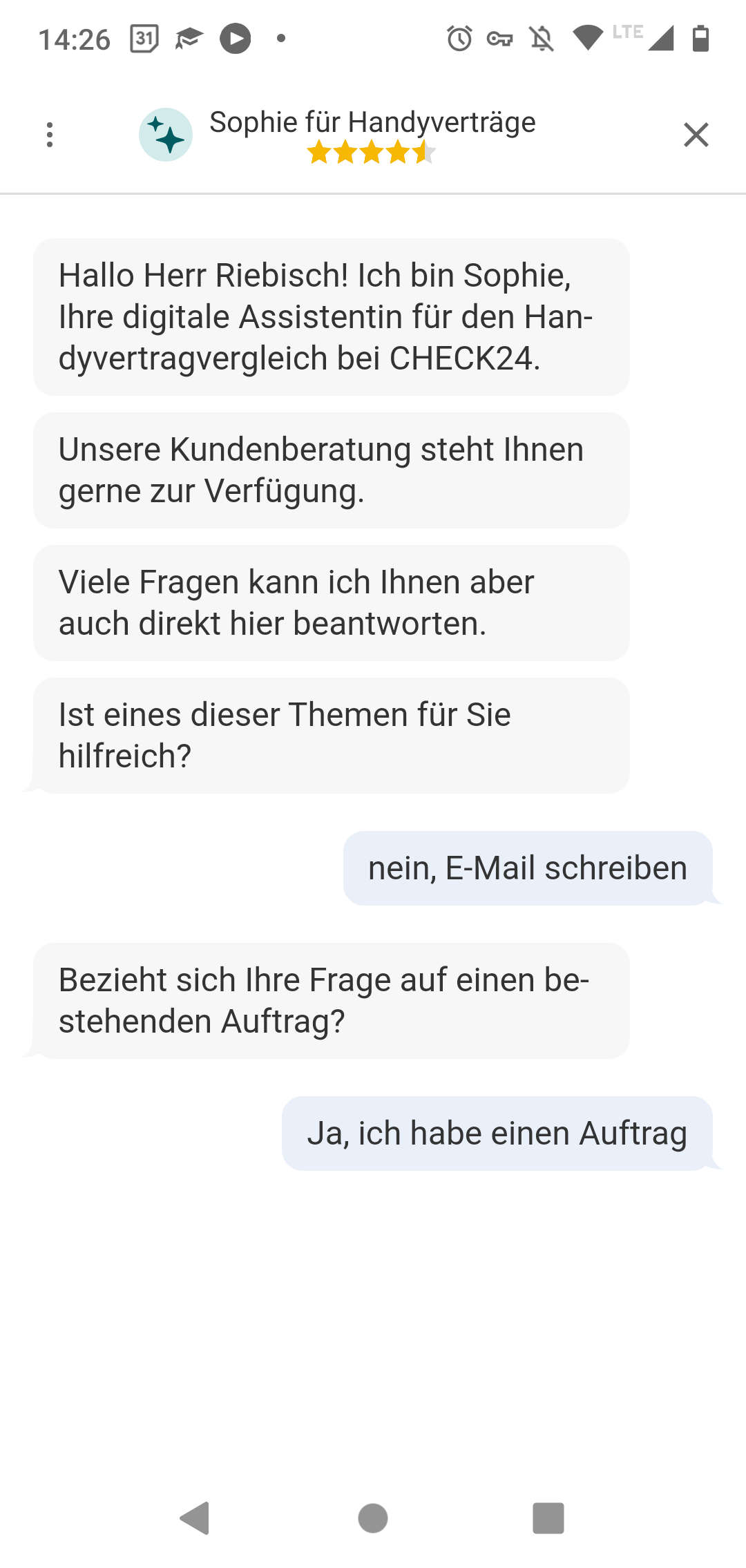Viewport: 746px width, 1568px height.
Task: Open the three-dot overflow menu
Action: (50, 135)
